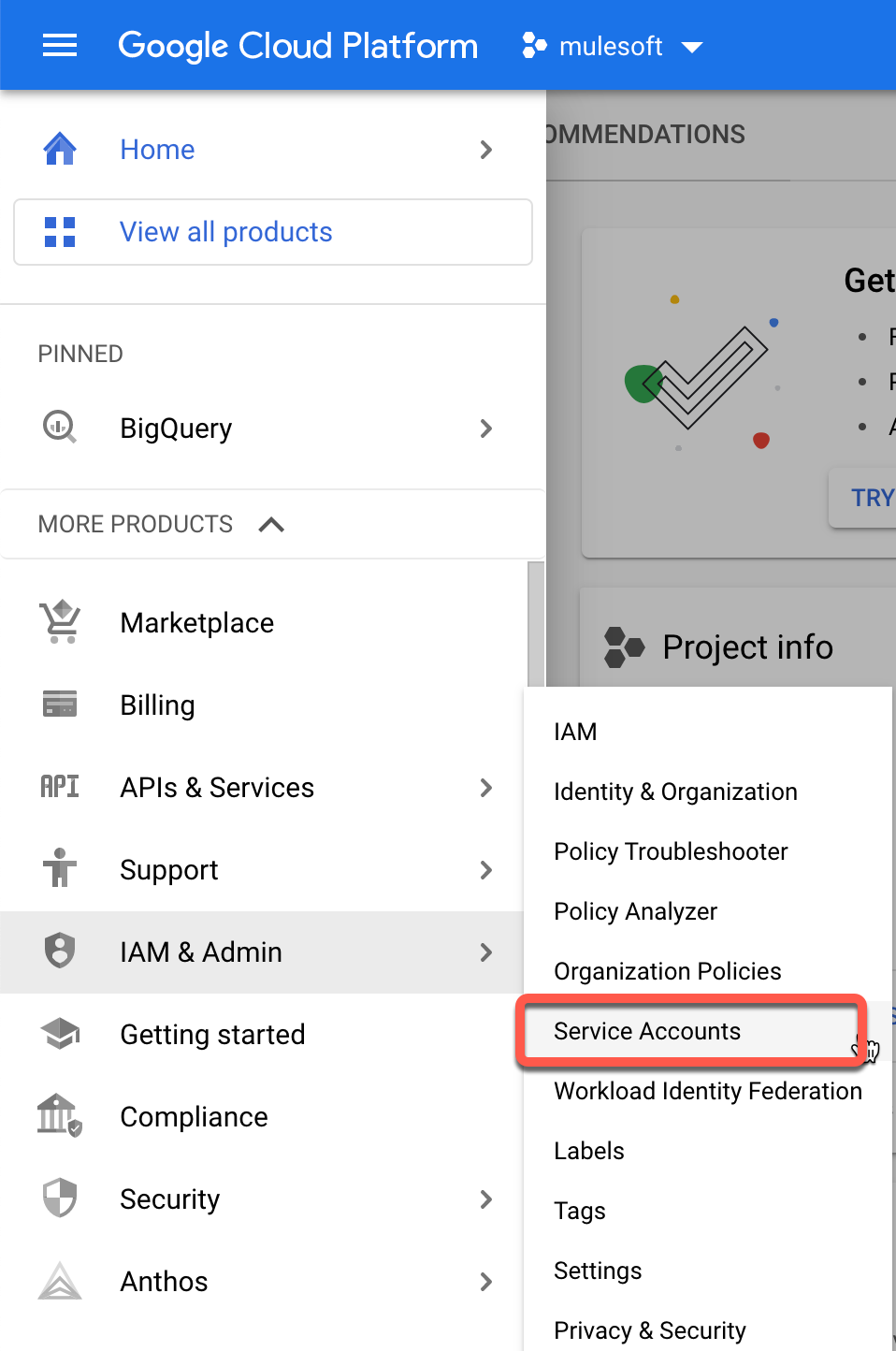Open Compliance
The width and height of the screenshot is (896, 1351).
click(262, 1117)
